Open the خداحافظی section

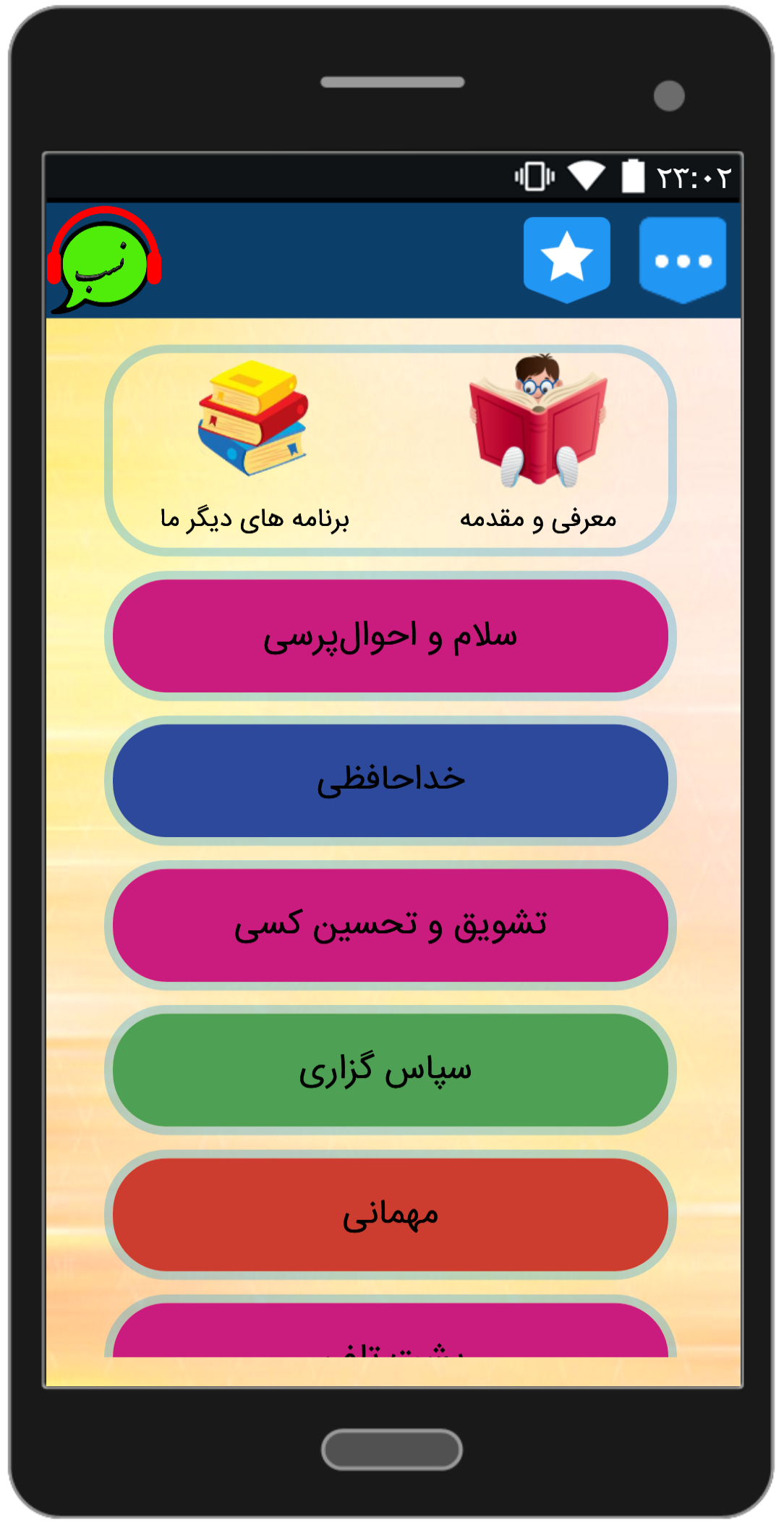[x=391, y=781]
